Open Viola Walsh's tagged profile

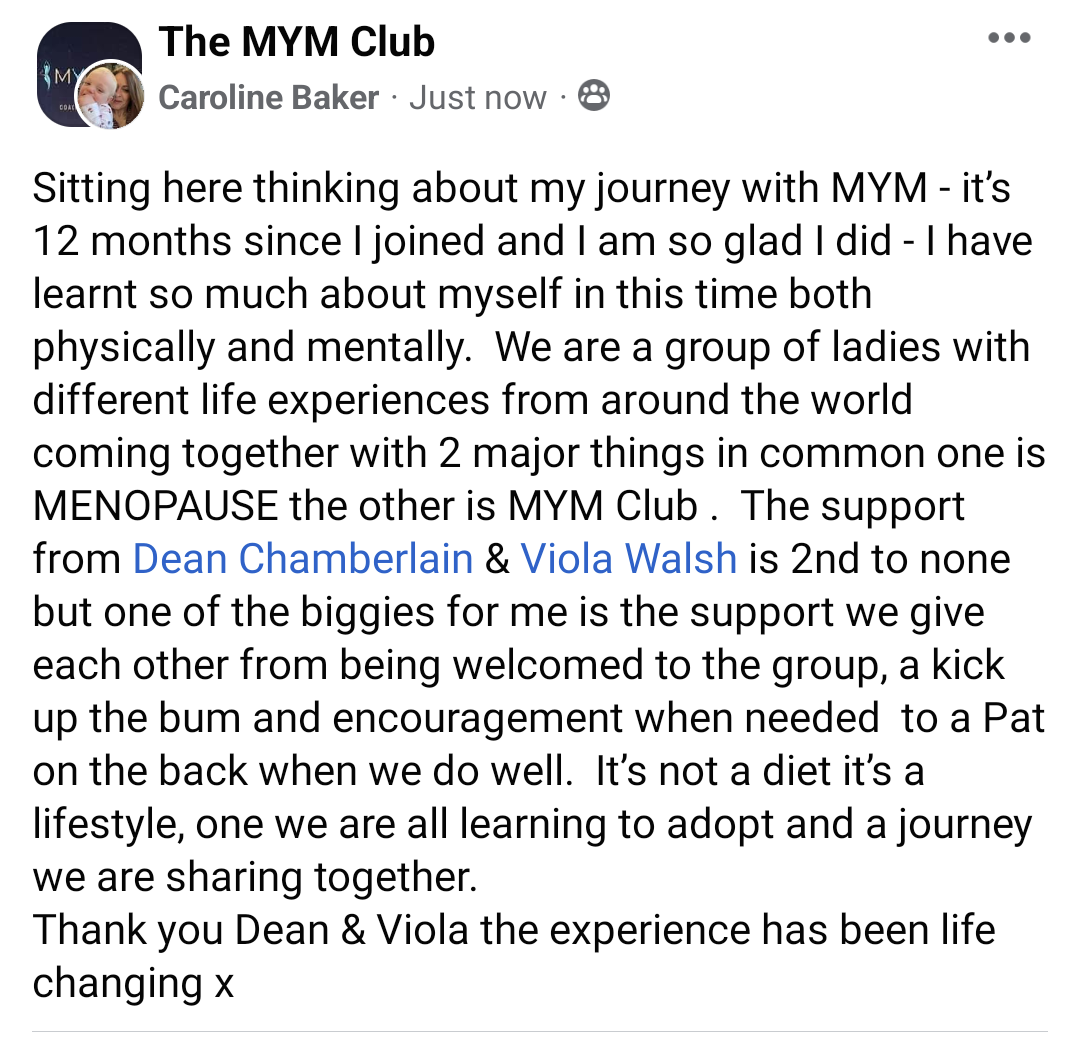(x=629, y=558)
